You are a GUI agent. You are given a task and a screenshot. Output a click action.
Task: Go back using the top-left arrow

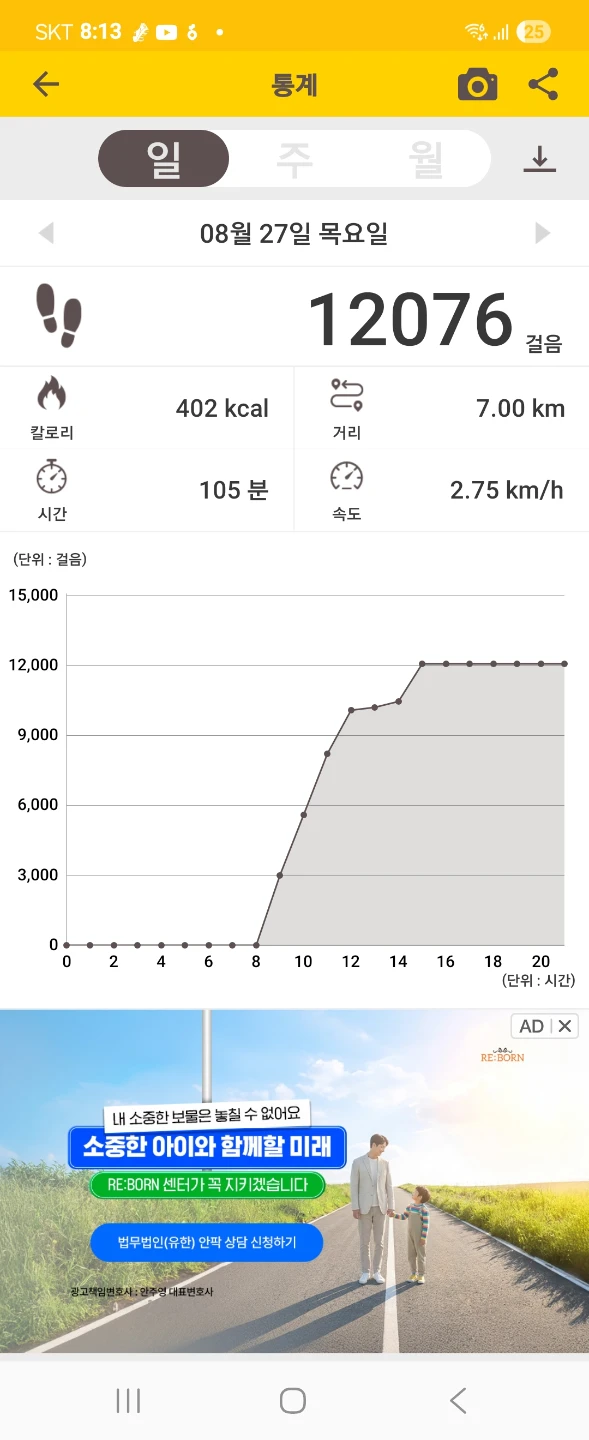pos(46,84)
